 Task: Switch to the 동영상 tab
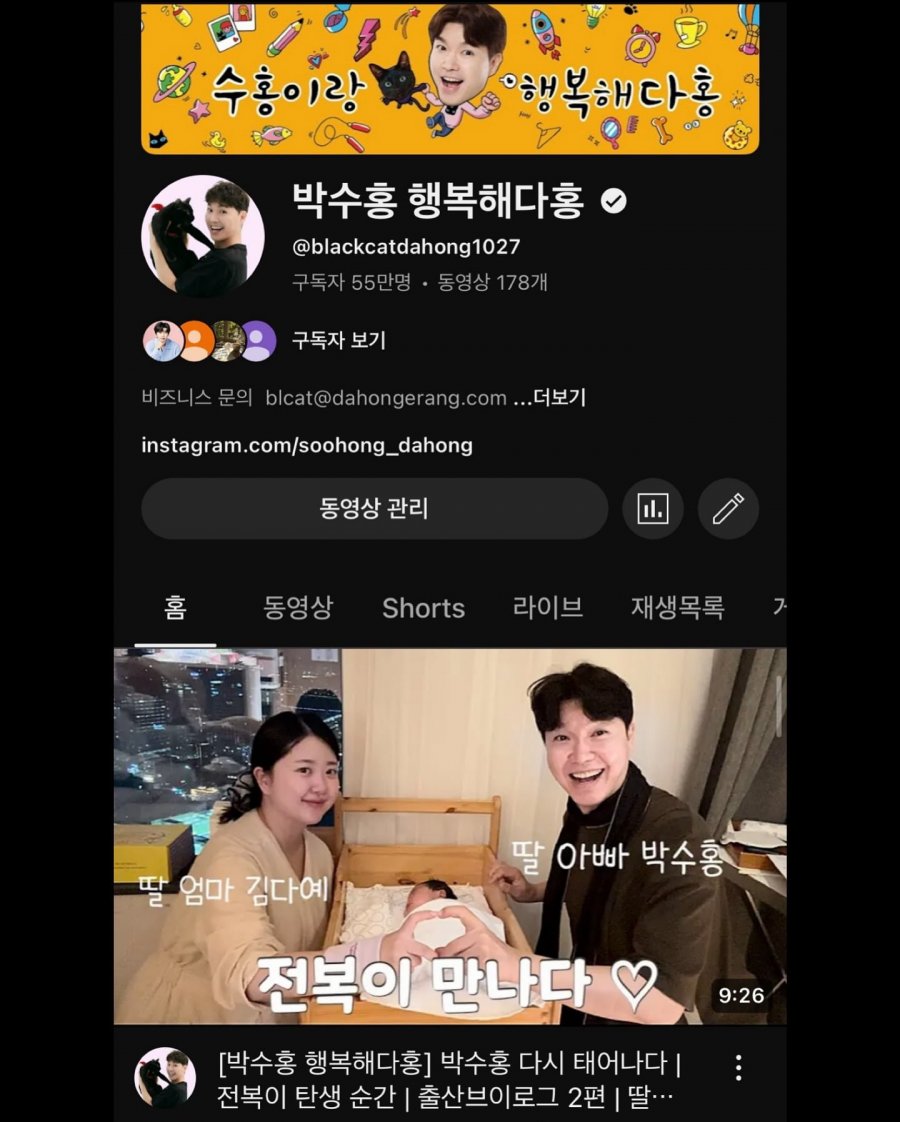[x=298, y=607]
